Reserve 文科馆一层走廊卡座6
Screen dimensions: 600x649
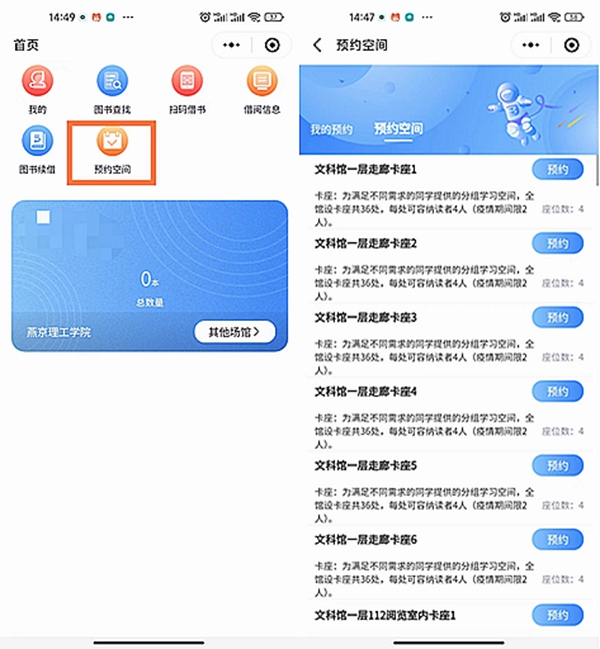[557, 539]
